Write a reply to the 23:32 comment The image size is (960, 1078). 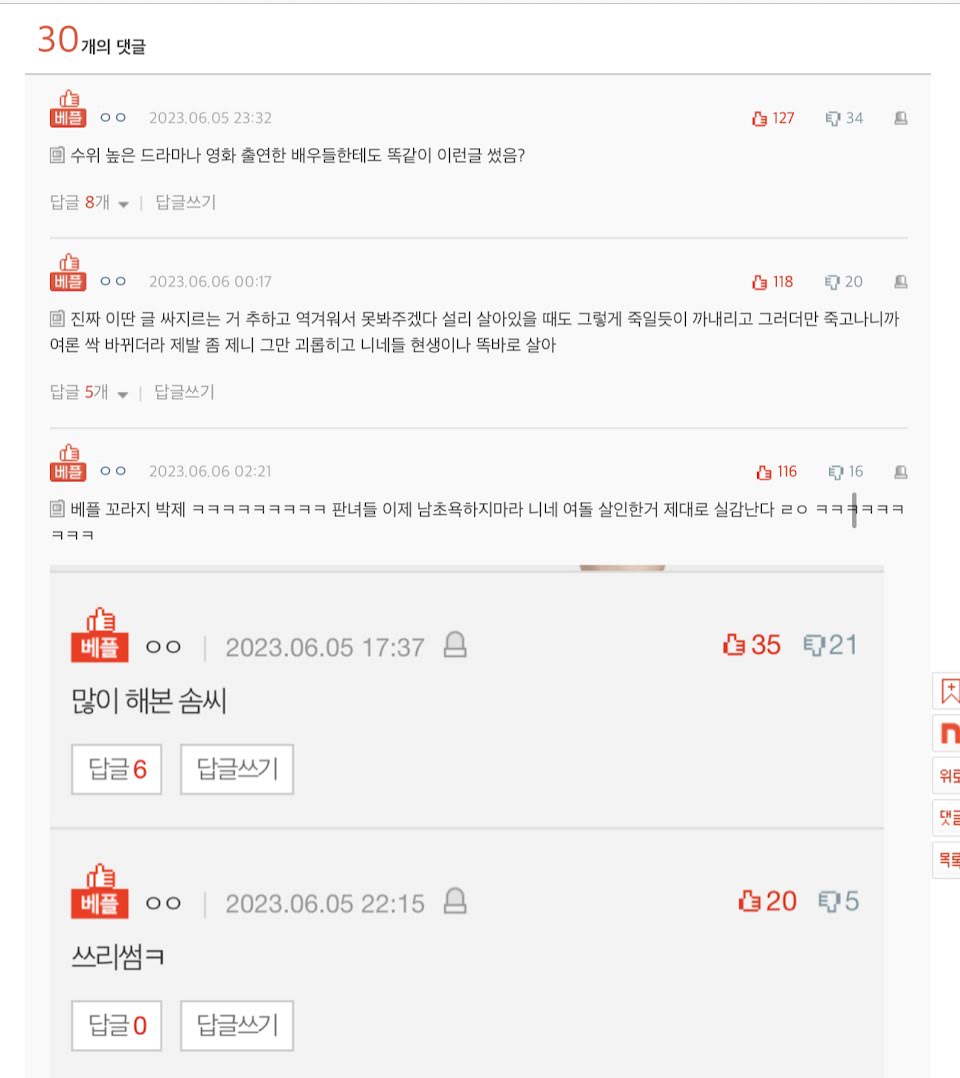click(185, 203)
